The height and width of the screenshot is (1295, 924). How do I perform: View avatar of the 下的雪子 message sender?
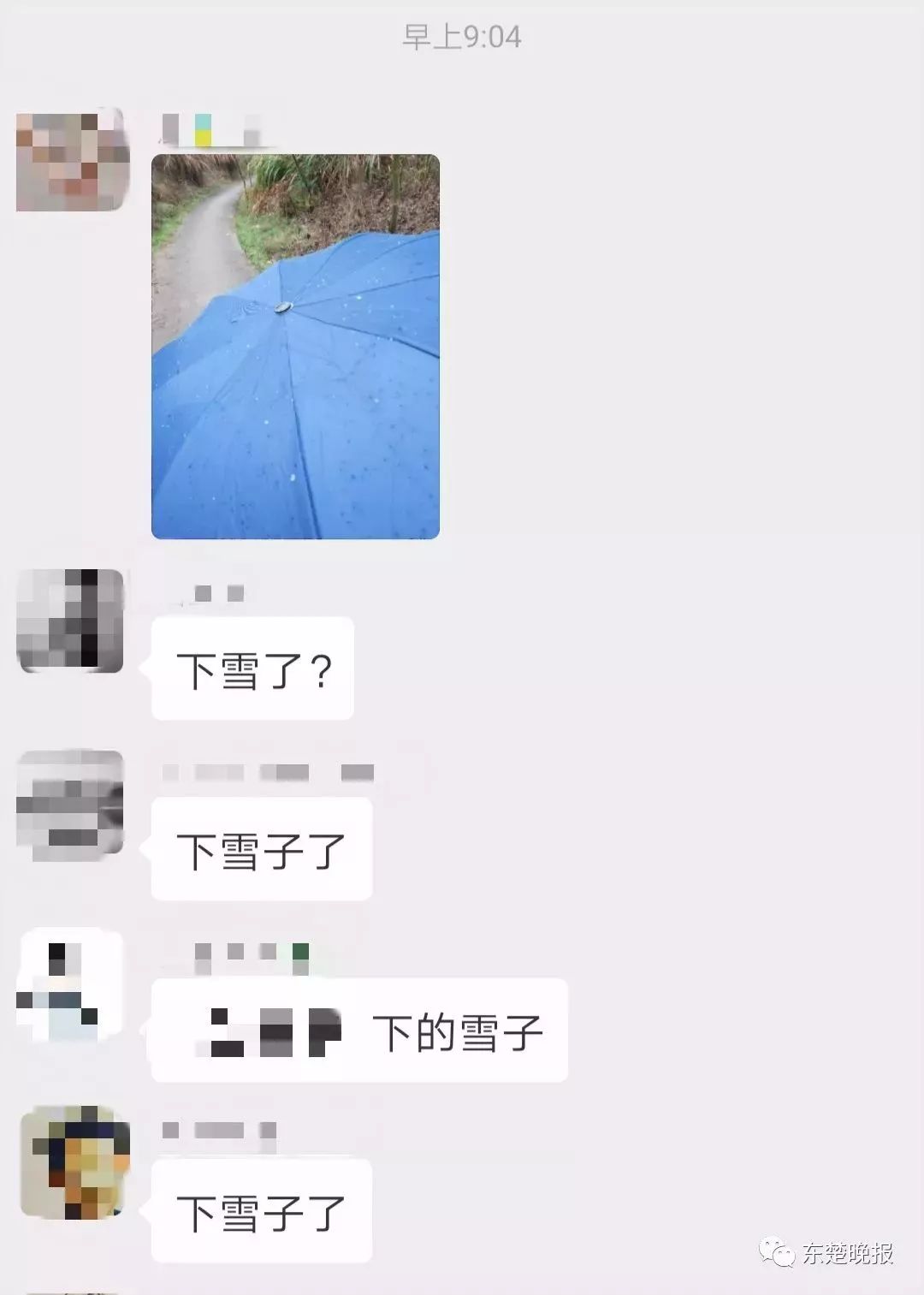point(70,984)
